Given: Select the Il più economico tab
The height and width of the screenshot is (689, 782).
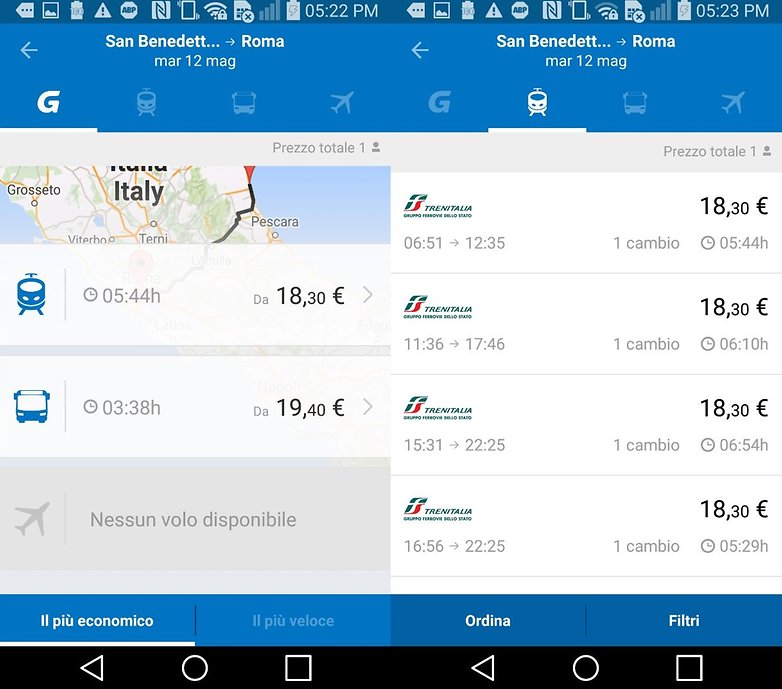Looking at the screenshot, I should click(97, 621).
